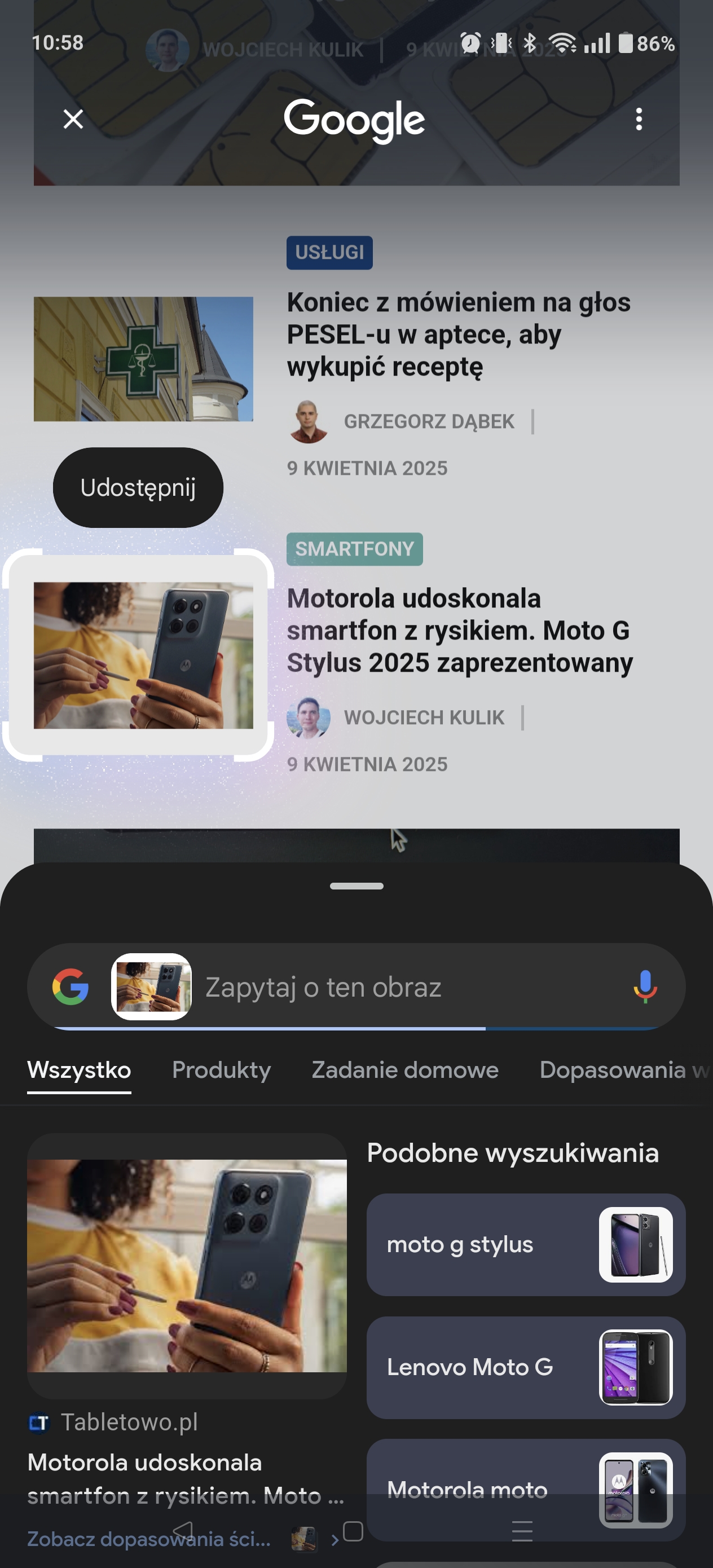Go back with system navigation button
713x1568 pixels.
tap(183, 1531)
